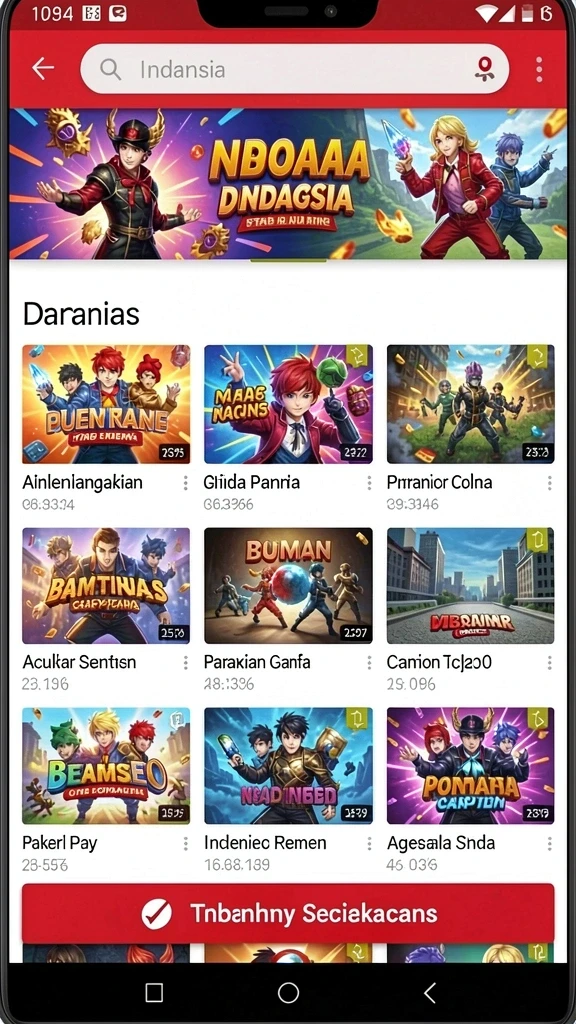Open the Prranior Colna video tile

pos(470,404)
